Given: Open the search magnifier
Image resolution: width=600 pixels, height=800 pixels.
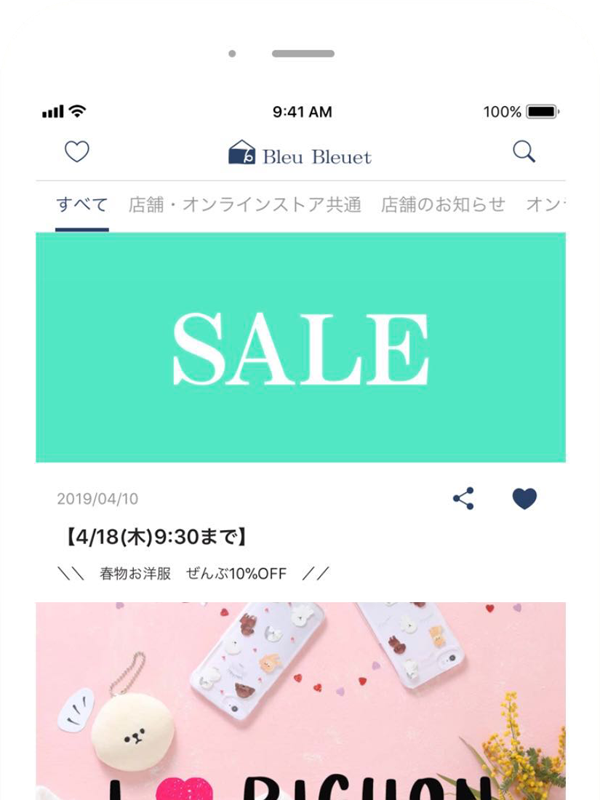Looking at the screenshot, I should [524, 152].
